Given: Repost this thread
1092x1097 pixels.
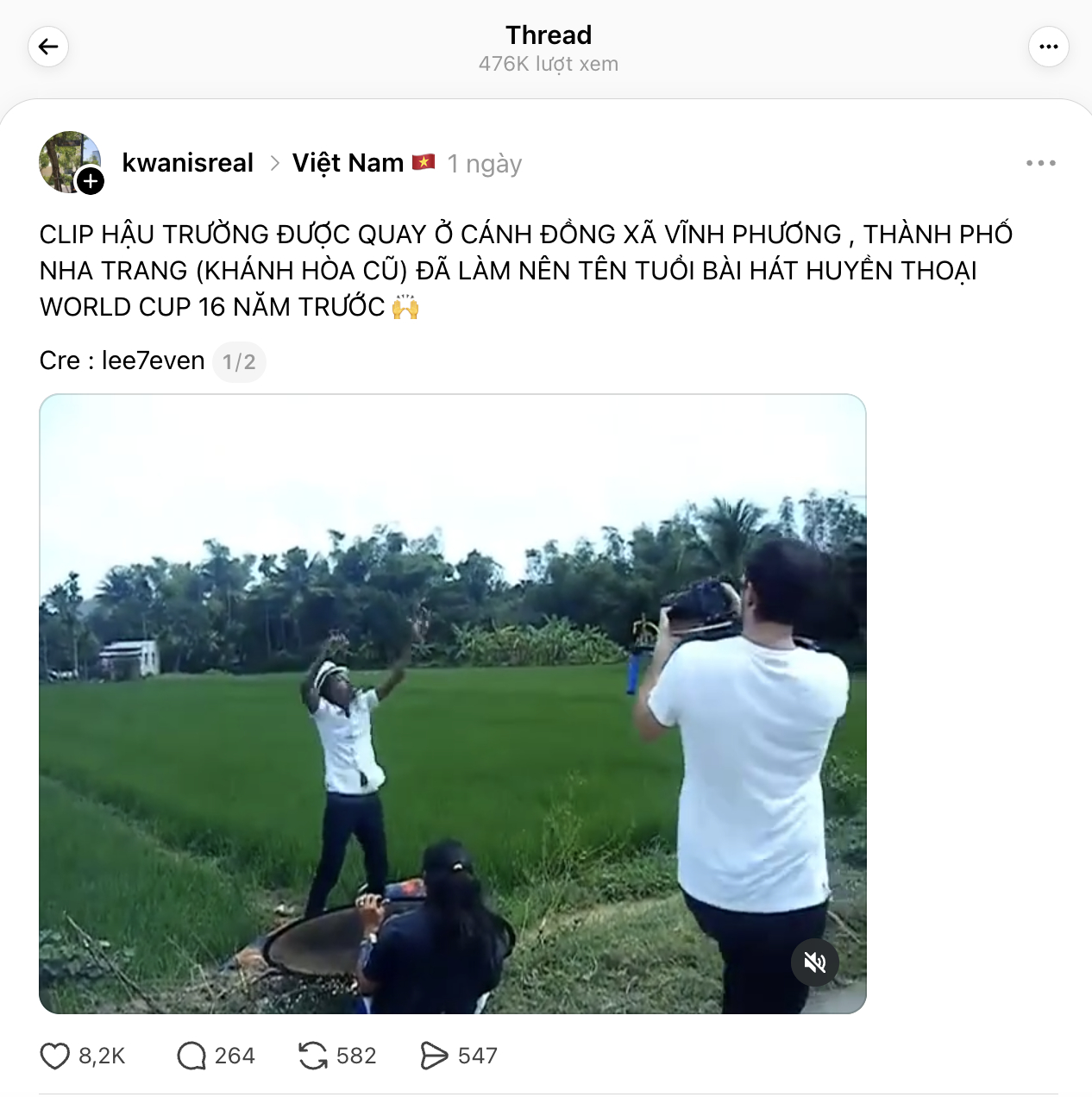Looking at the screenshot, I should (x=313, y=1056).
